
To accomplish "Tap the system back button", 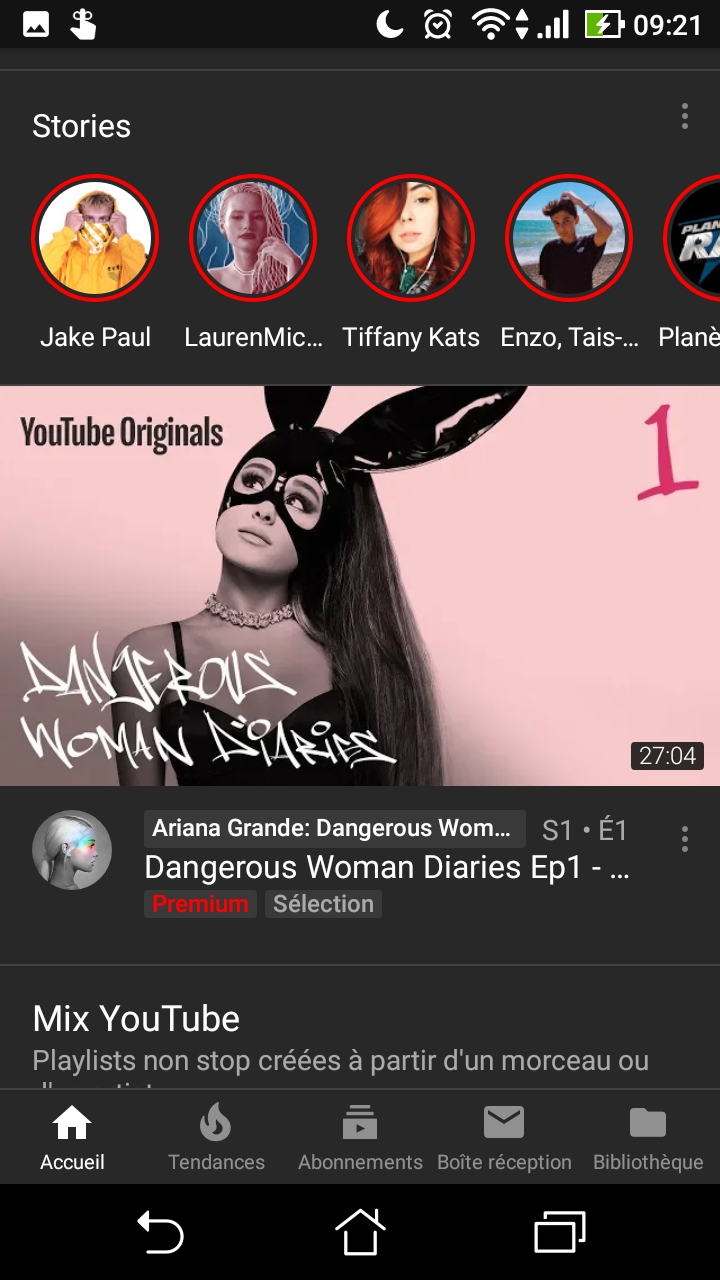I will (160, 1231).
